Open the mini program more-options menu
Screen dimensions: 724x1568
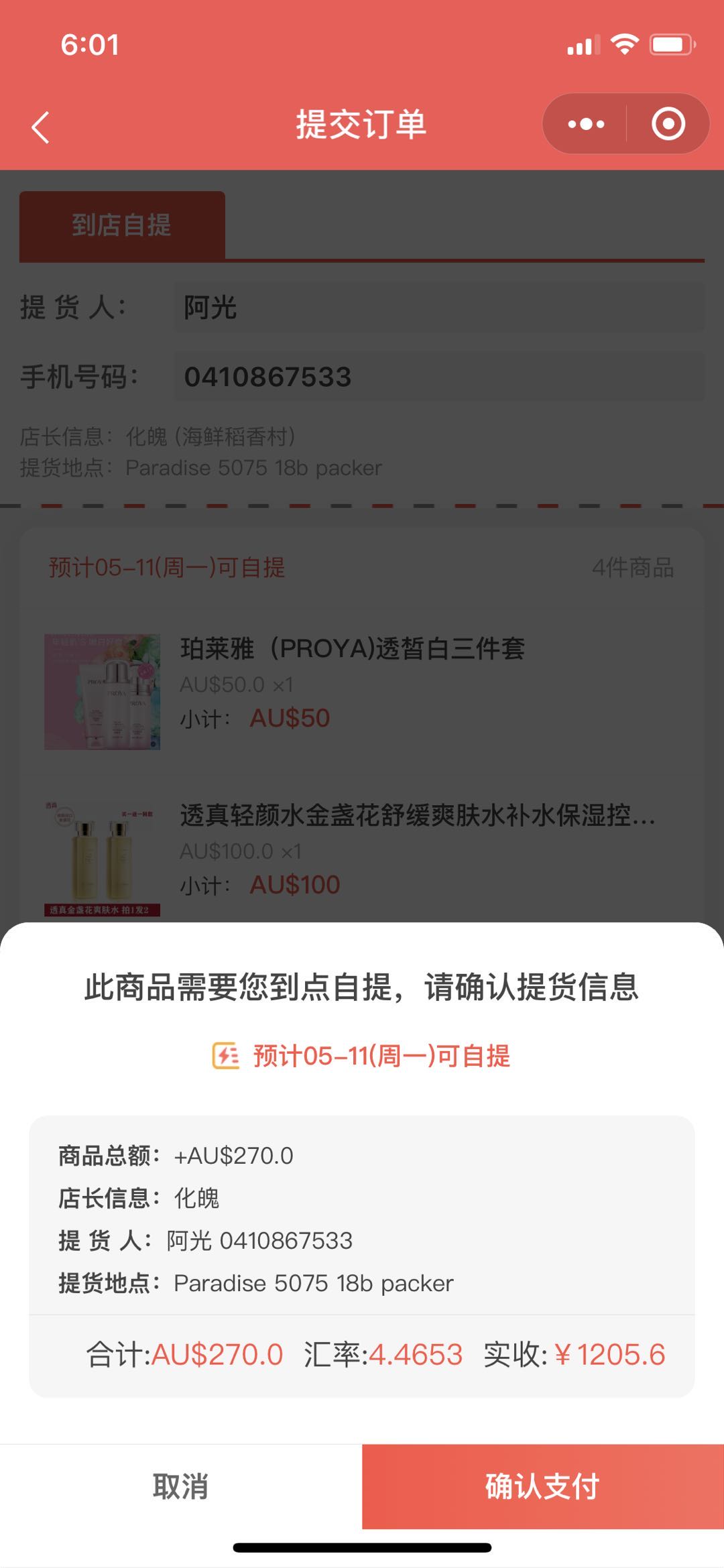click(x=586, y=124)
